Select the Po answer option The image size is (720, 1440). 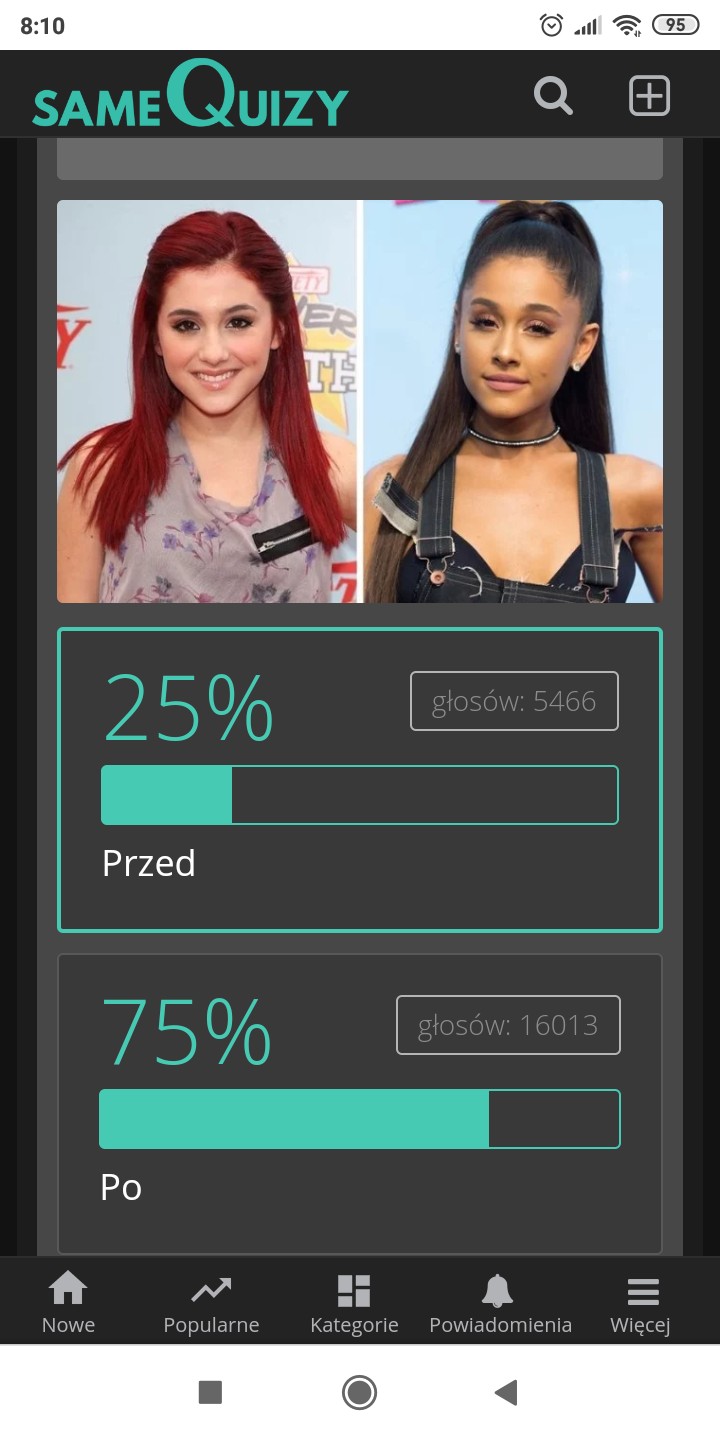(x=359, y=1104)
